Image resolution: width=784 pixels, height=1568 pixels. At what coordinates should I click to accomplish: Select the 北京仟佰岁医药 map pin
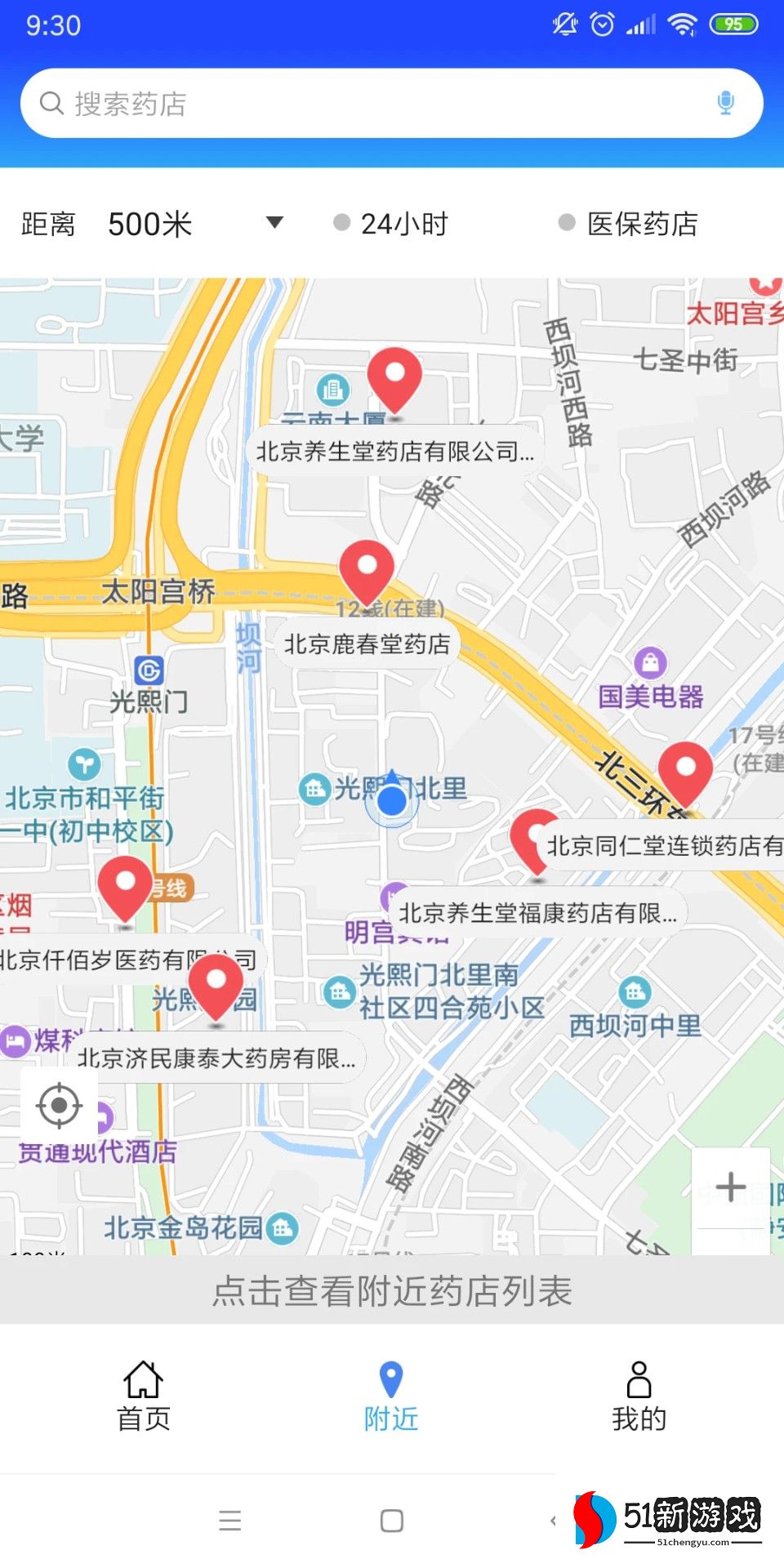125,889
